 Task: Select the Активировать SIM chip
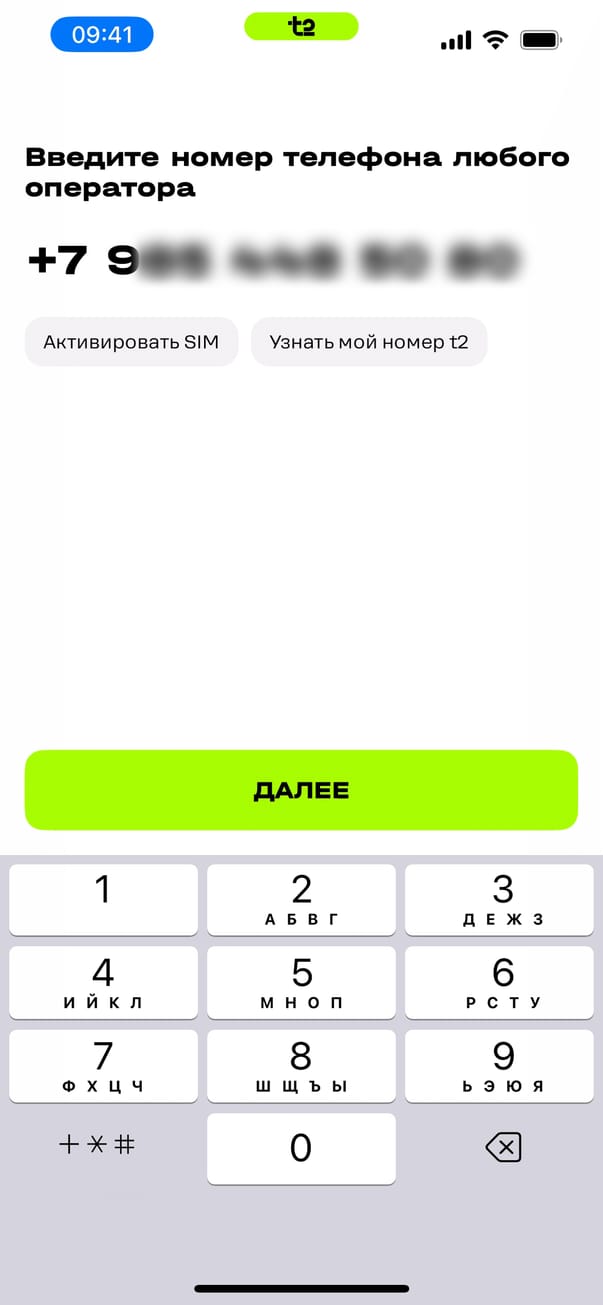[131, 342]
